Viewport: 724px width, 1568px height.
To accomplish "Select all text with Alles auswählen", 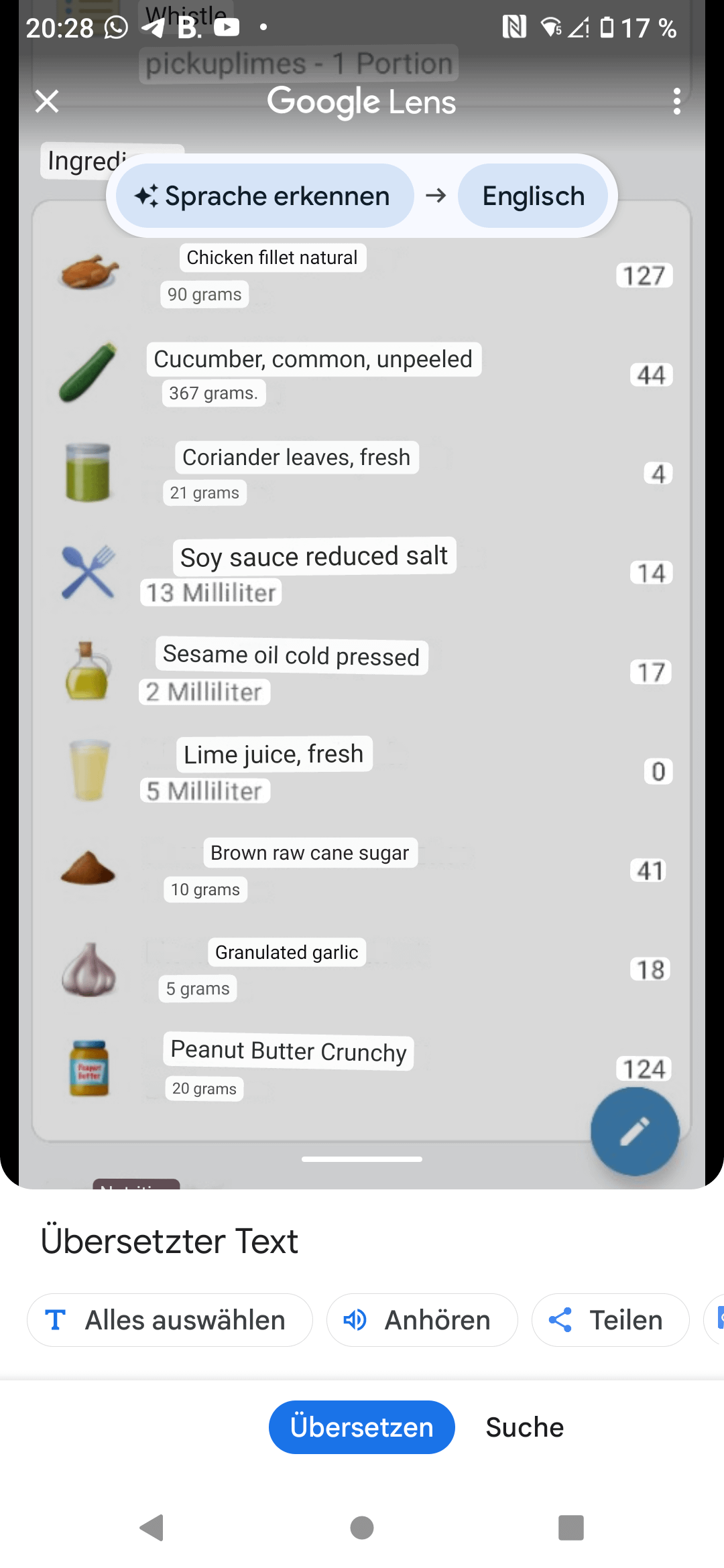I will click(170, 1320).
